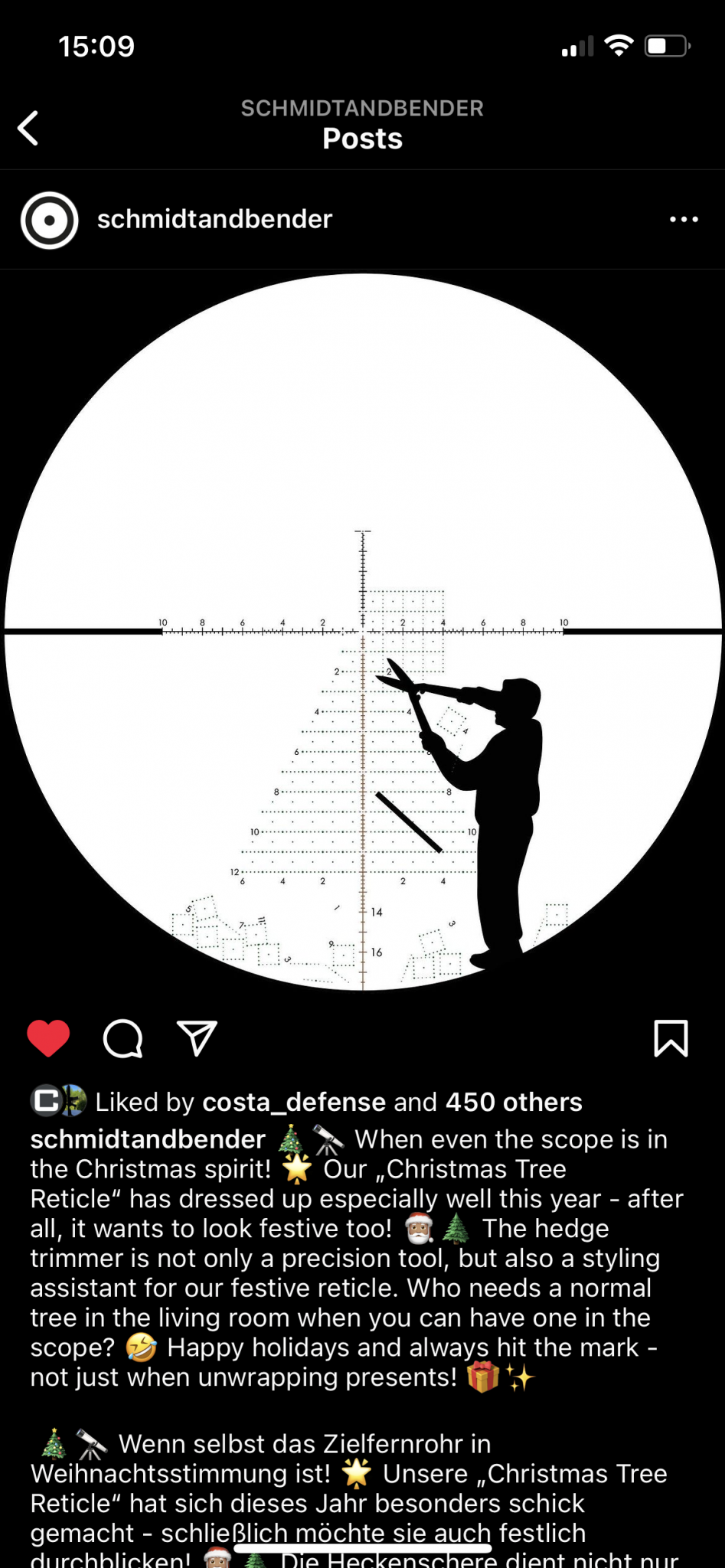Open the three-dot post options menu
The width and height of the screenshot is (725, 1568).
point(684,220)
